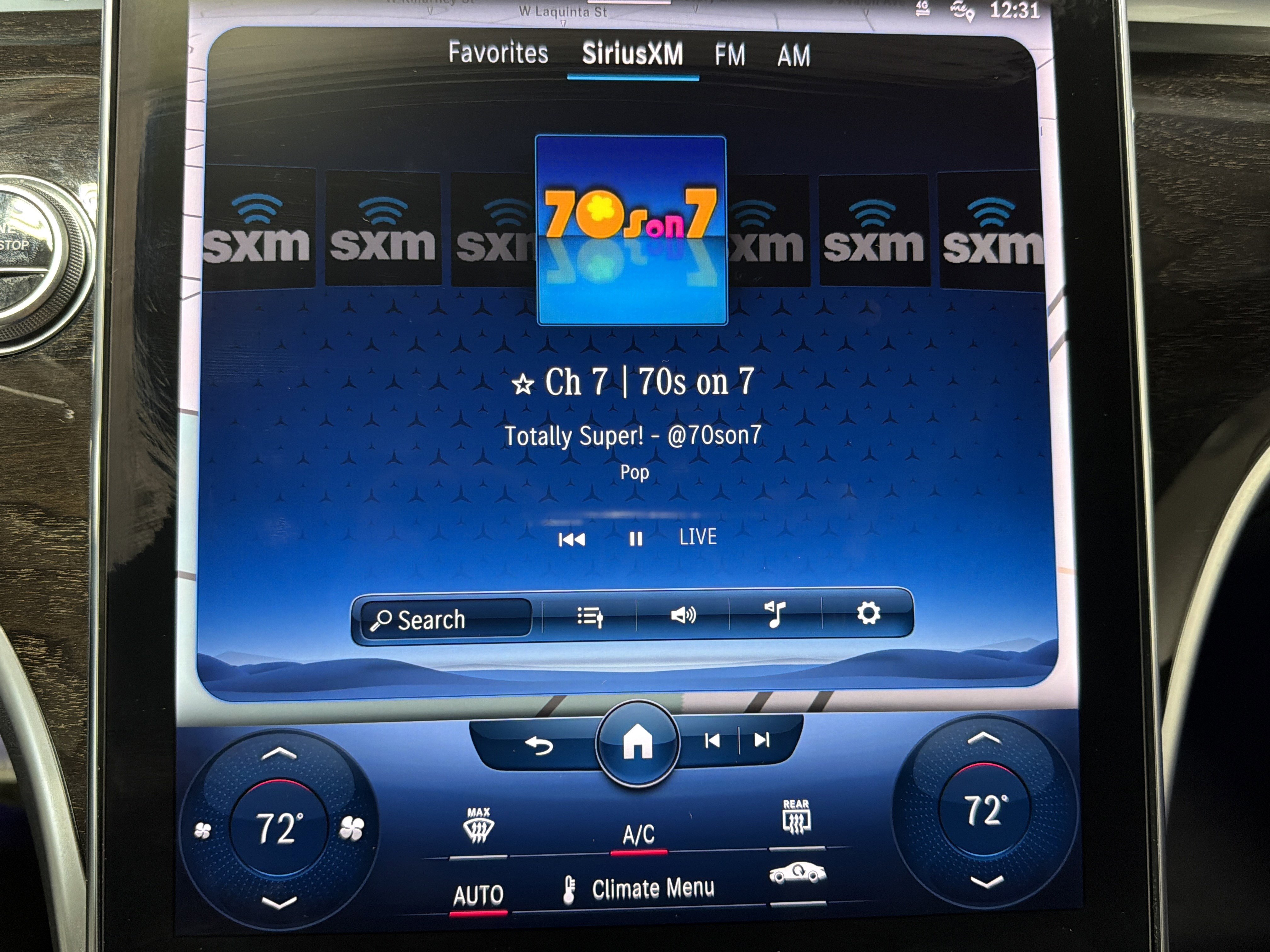Switch to the FM tab
This screenshot has height=952, width=1270.
[730, 55]
